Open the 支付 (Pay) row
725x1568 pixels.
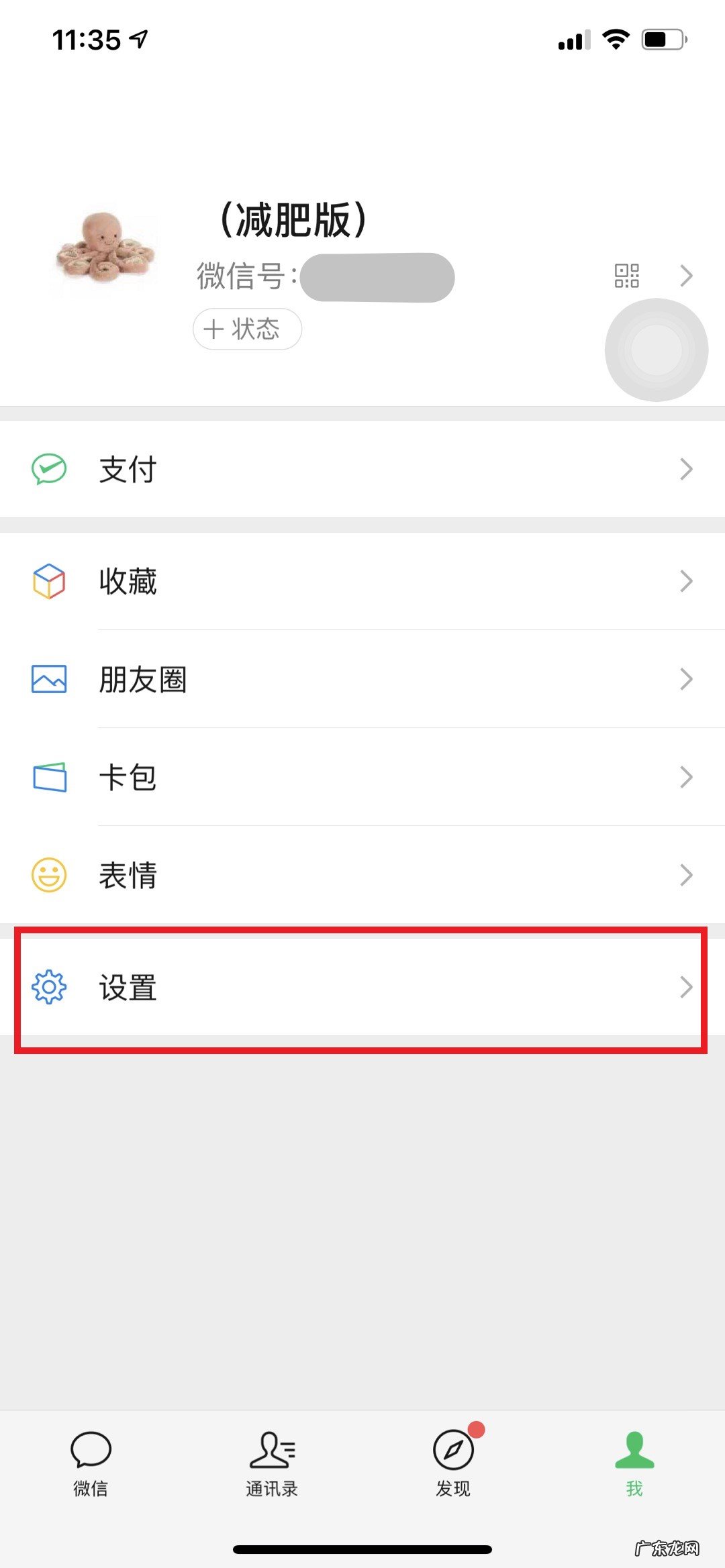coord(362,469)
